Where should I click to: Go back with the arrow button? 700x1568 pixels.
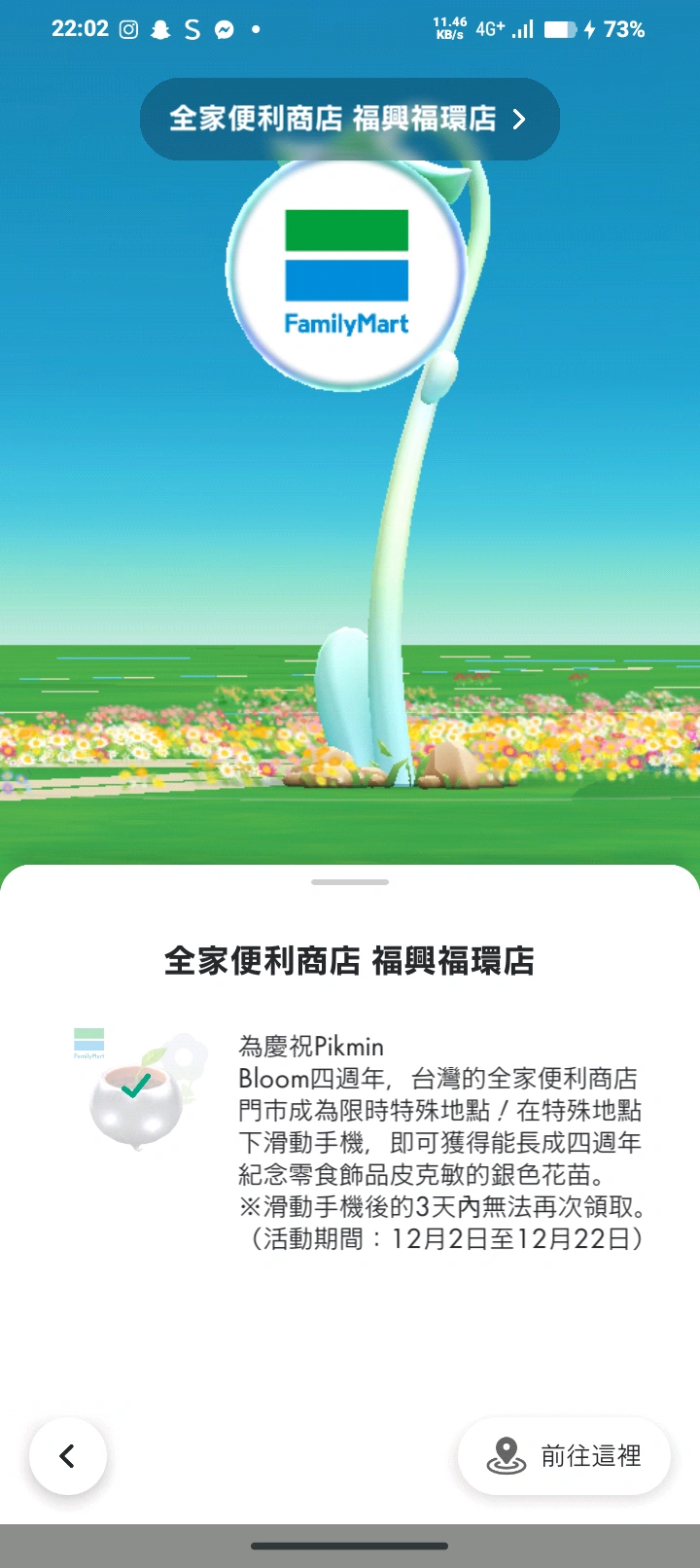click(67, 1456)
